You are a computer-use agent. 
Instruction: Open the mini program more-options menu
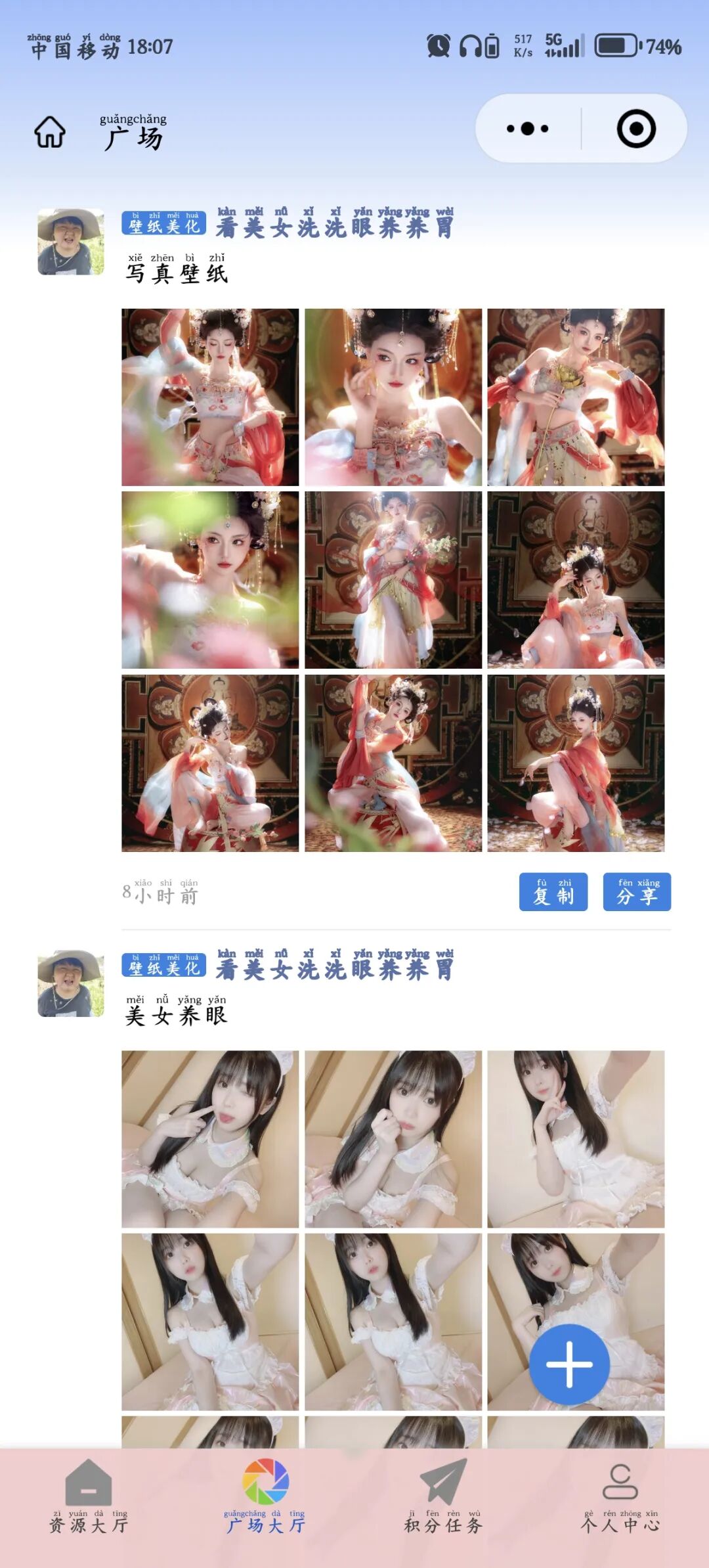click(528, 129)
